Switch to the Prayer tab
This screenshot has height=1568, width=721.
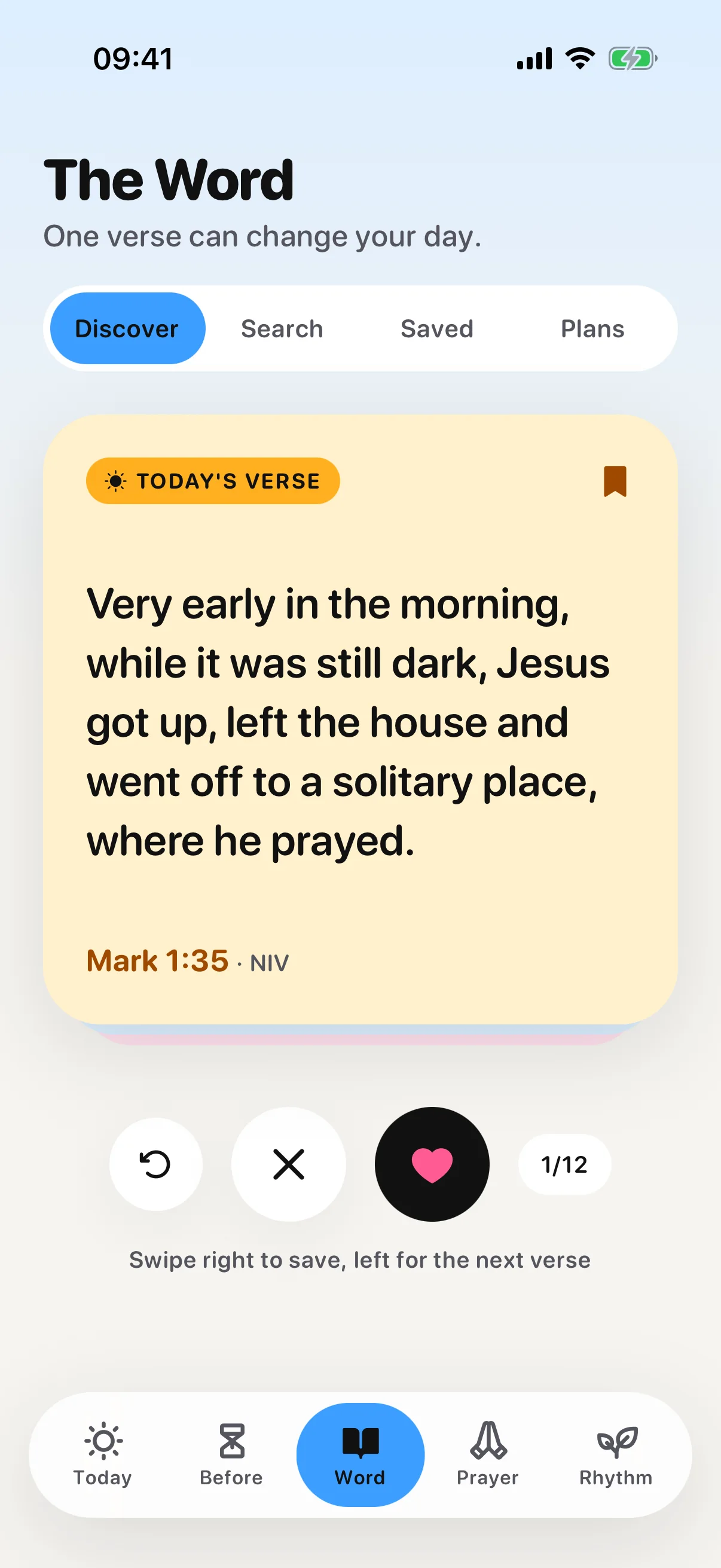click(488, 1454)
